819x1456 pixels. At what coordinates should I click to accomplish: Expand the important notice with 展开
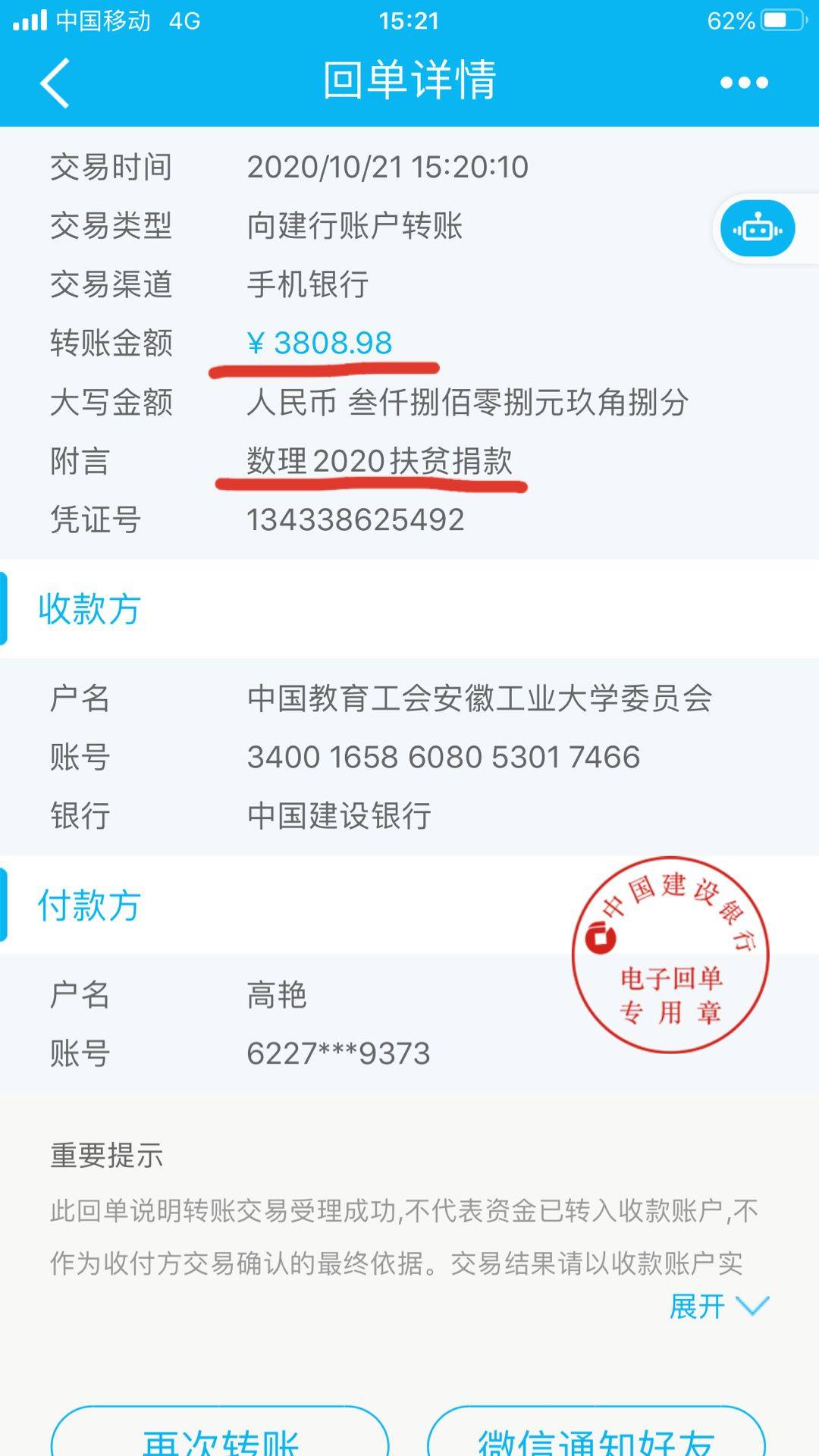pyautogui.click(x=717, y=1307)
